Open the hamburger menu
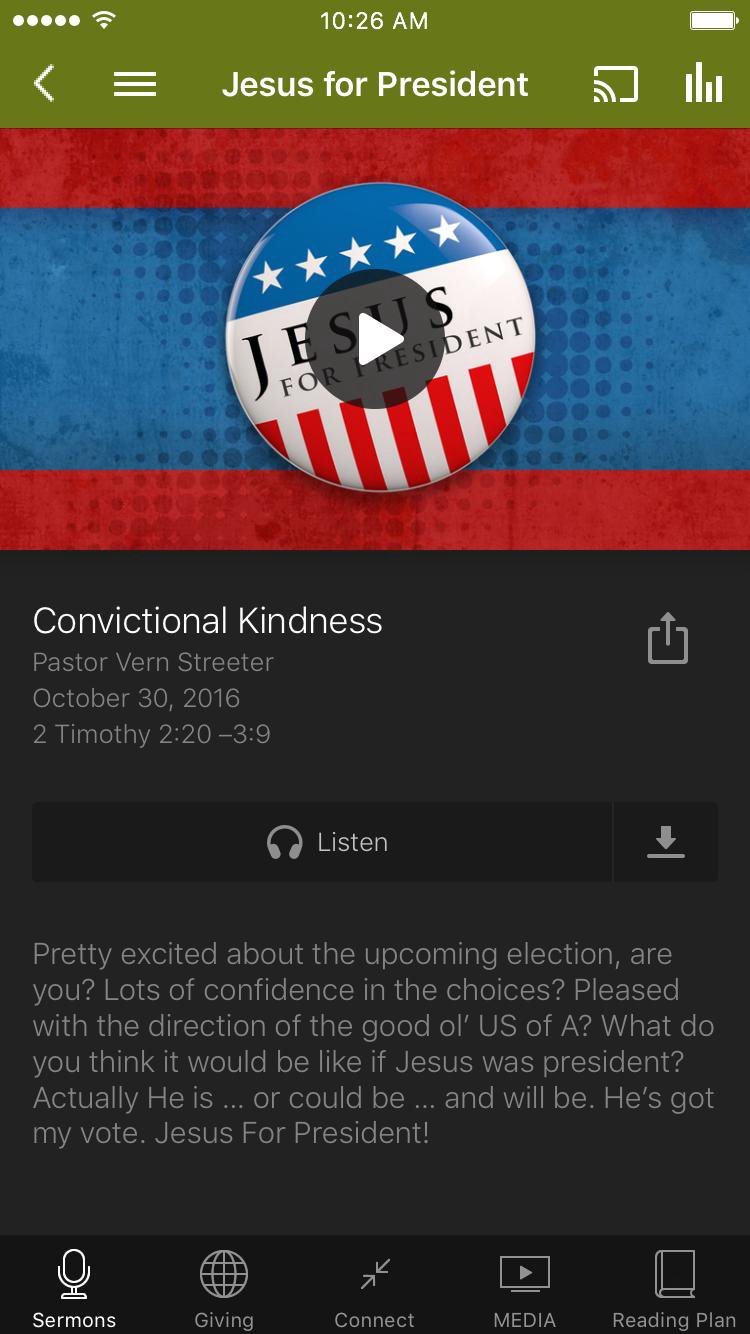The height and width of the screenshot is (1334, 750). pyautogui.click(x=135, y=84)
